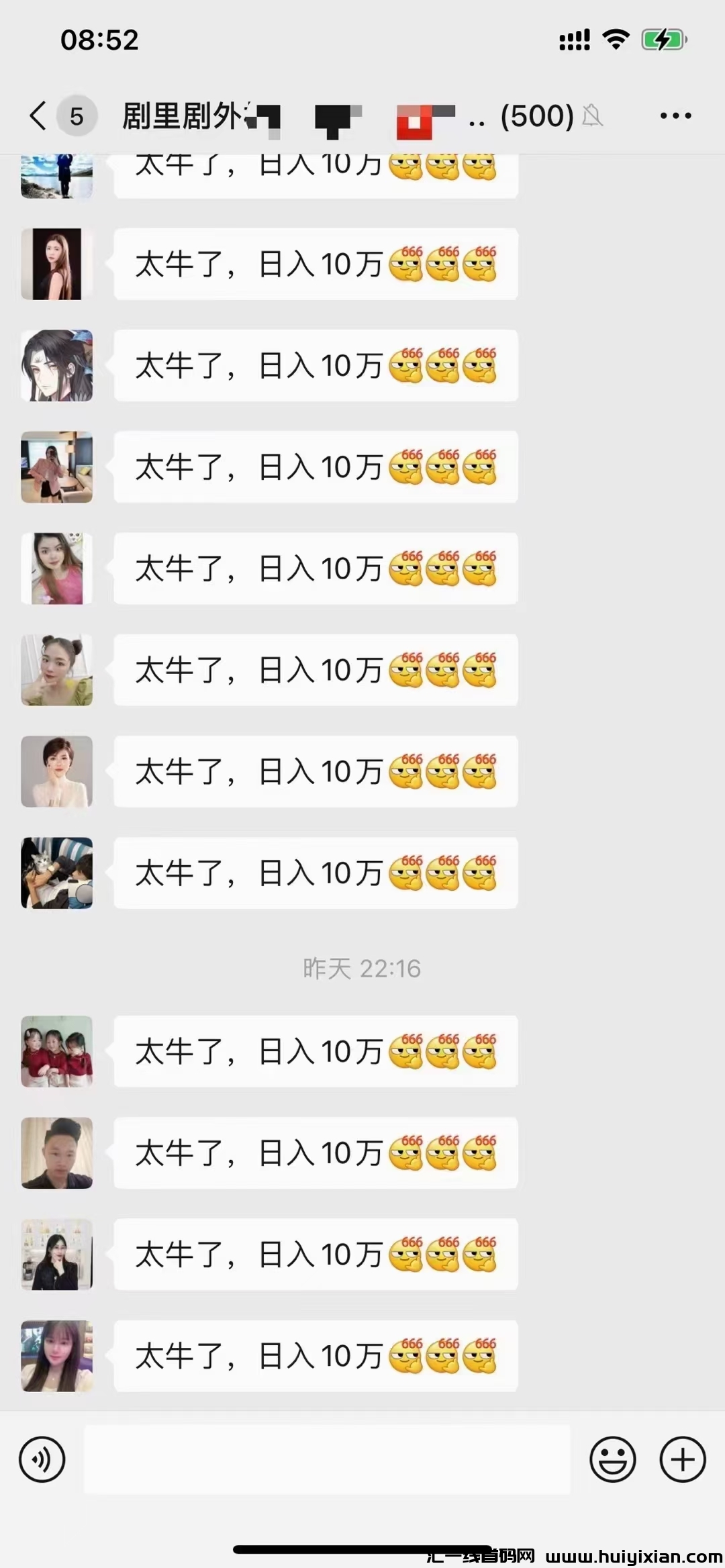Switch to voice message input
This screenshot has height=1568, width=725.
42,1459
